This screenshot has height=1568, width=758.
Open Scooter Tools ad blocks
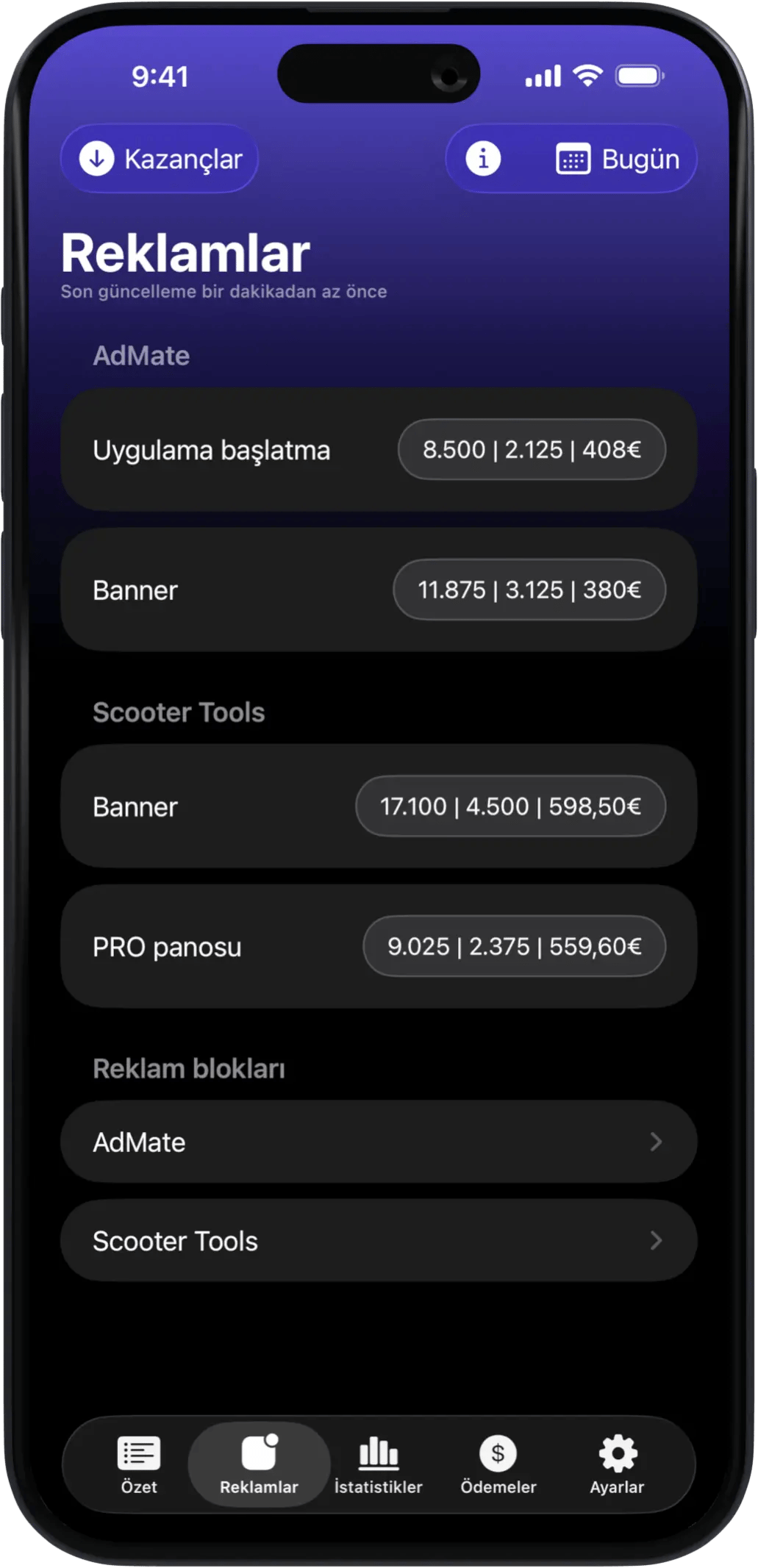click(x=378, y=1241)
